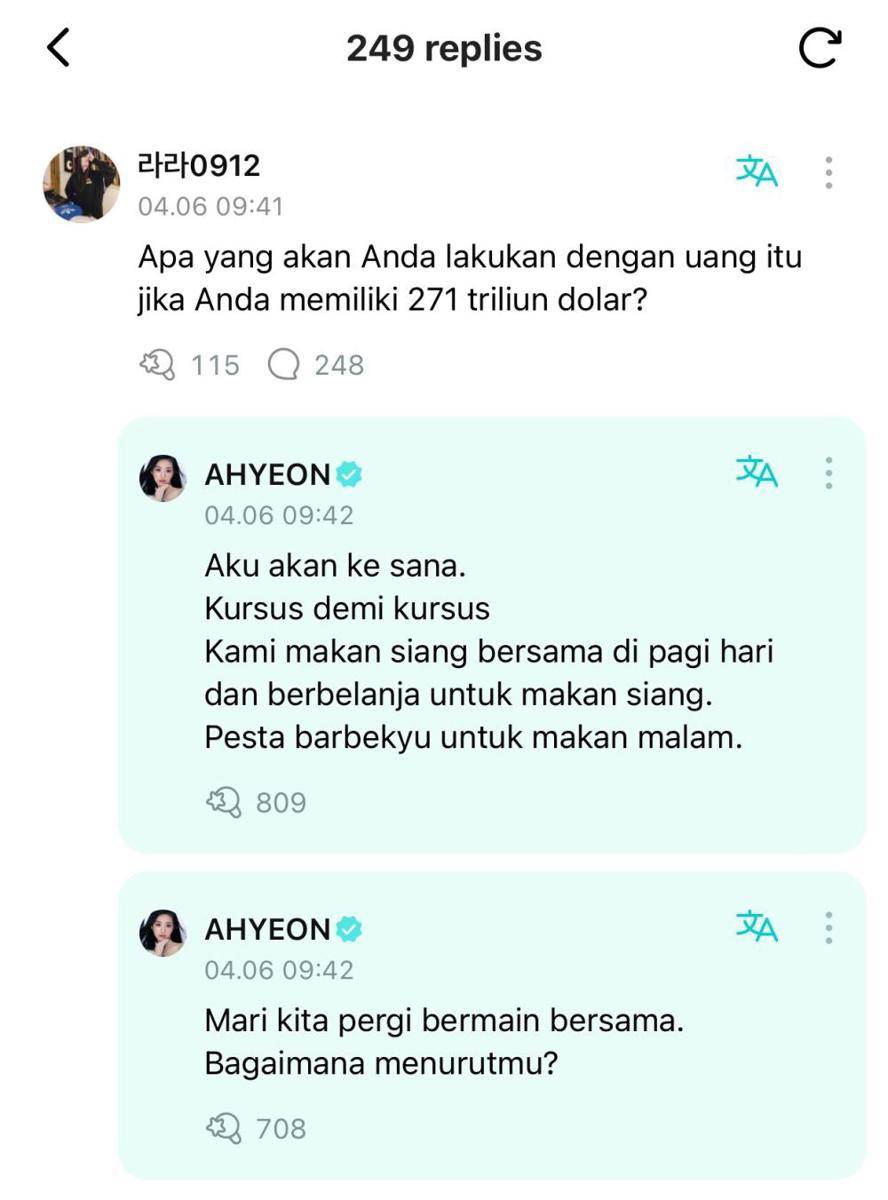Translate AHYEON's reply 'Mari kita pergi bermain'
Viewport: 888px width, 1200px height.
[757, 928]
